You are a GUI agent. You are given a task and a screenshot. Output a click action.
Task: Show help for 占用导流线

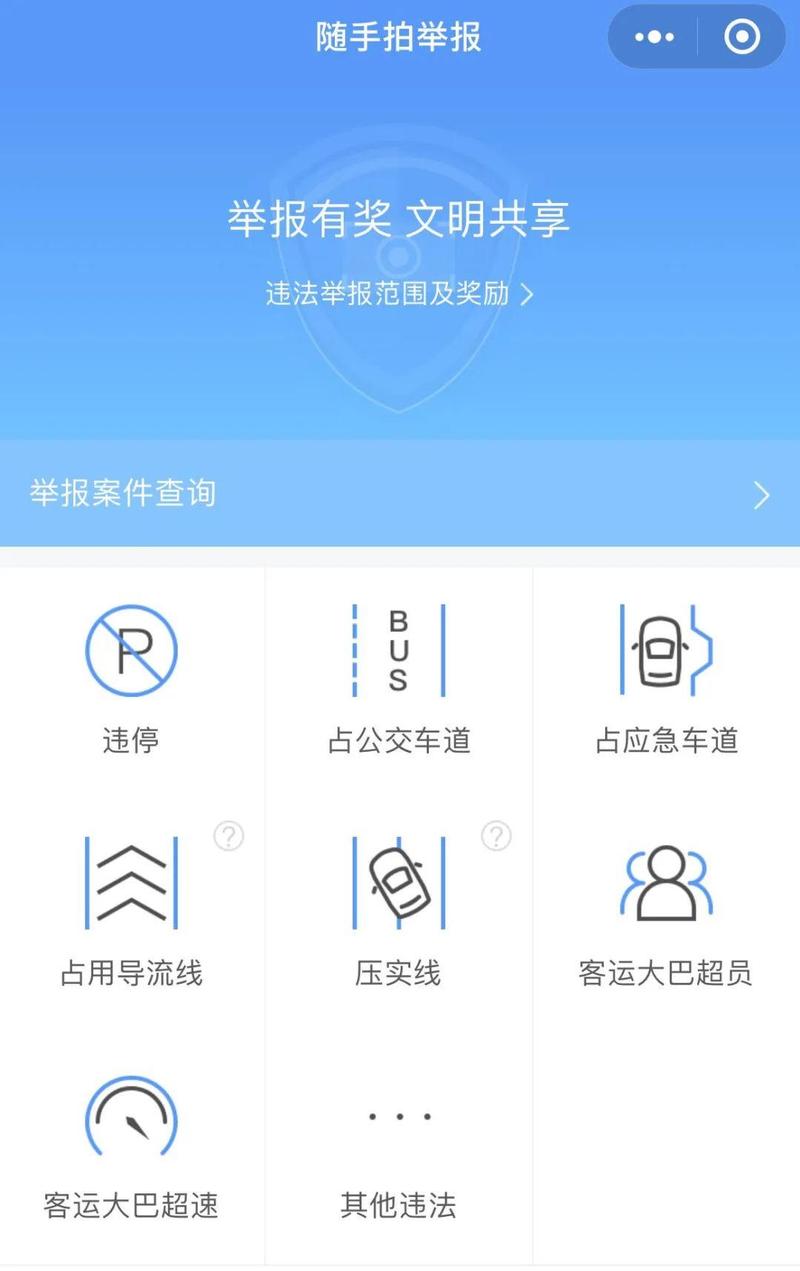pyautogui.click(x=229, y=836)
